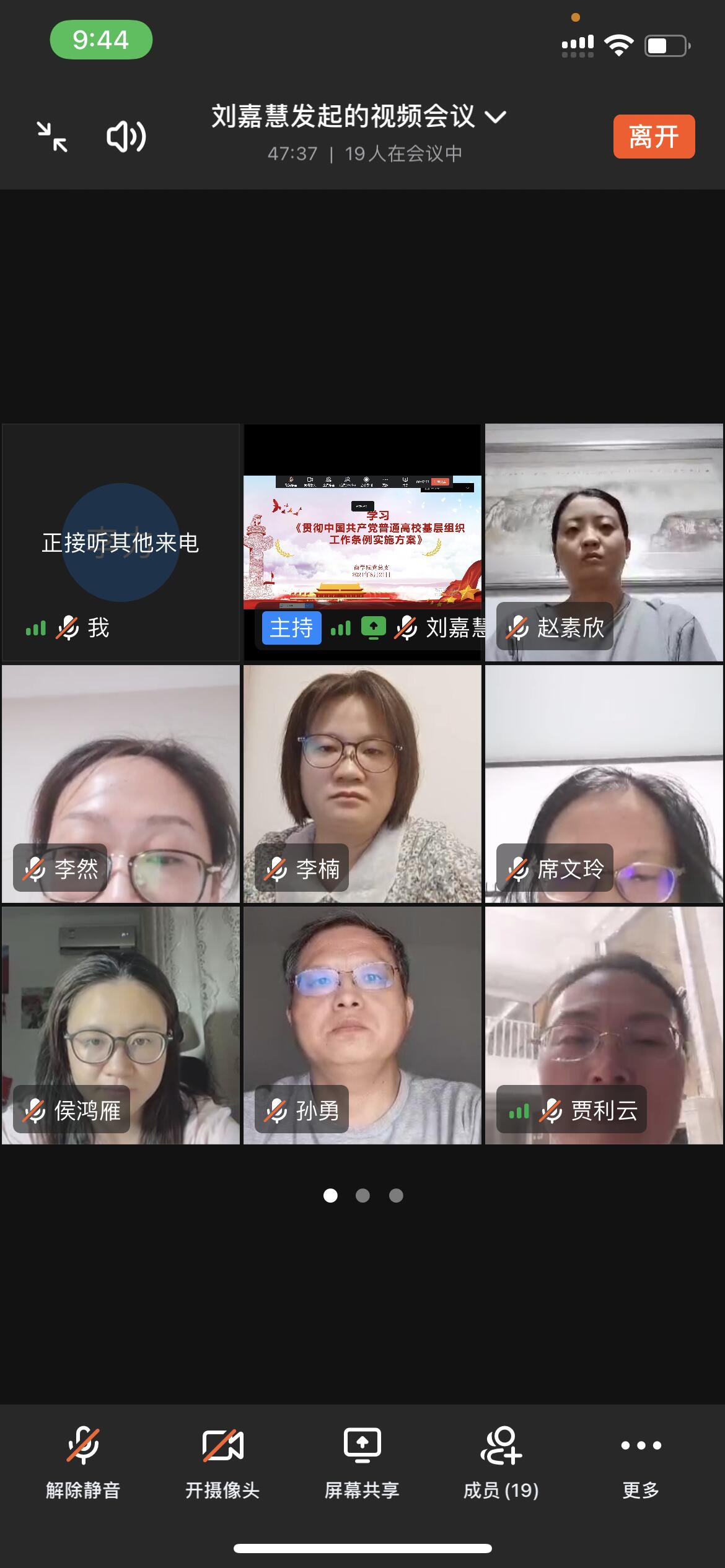Viewport: 725px width, 1568px height.
Task: Select my own 我 tile
Action: [x=121, y=542]
